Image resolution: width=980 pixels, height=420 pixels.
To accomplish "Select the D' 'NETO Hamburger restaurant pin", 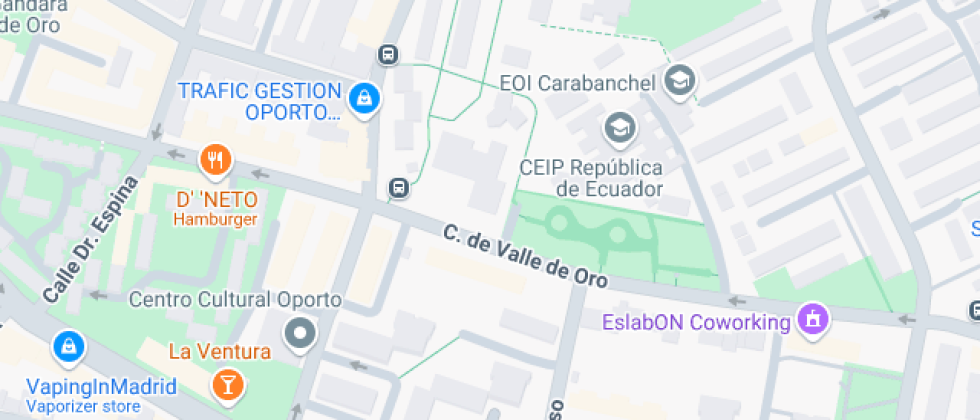I will (x=216, y=161).
